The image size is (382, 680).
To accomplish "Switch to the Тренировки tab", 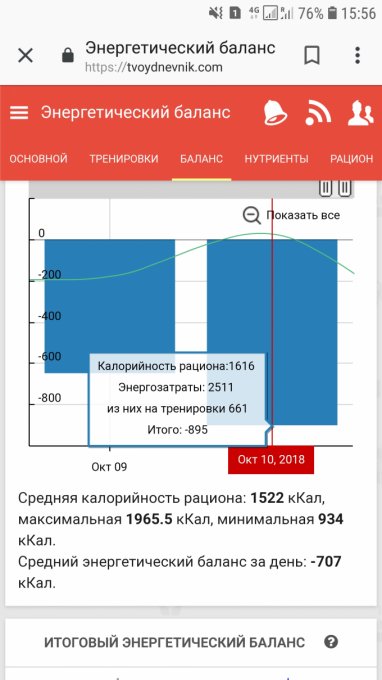I will coord(124,159).
